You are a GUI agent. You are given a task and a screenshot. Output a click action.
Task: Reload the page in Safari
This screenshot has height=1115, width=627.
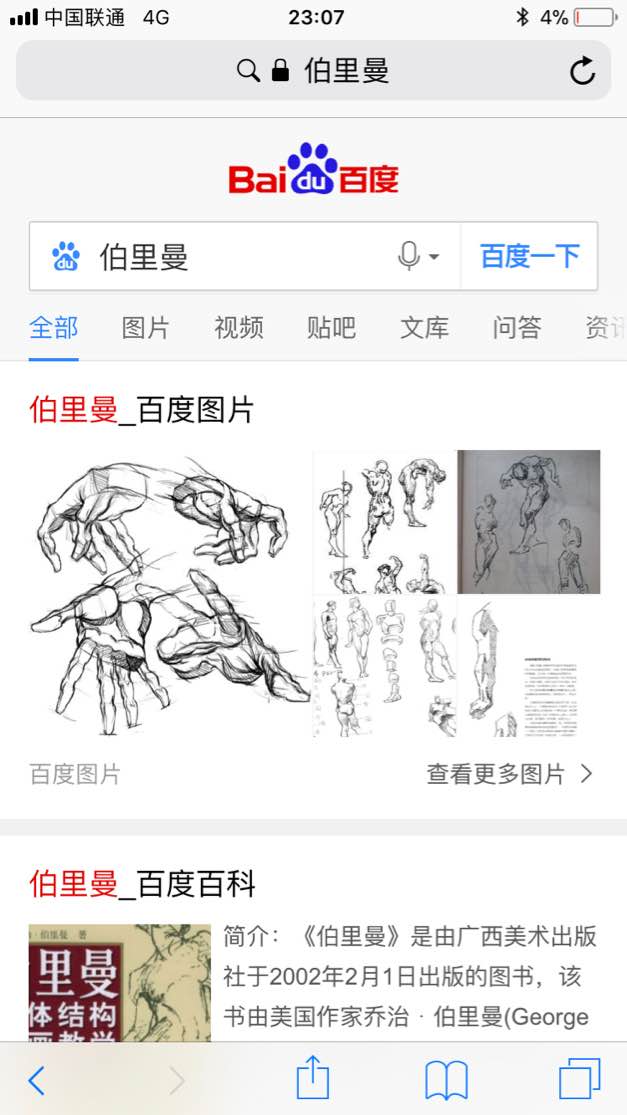(x=582, y=71)
